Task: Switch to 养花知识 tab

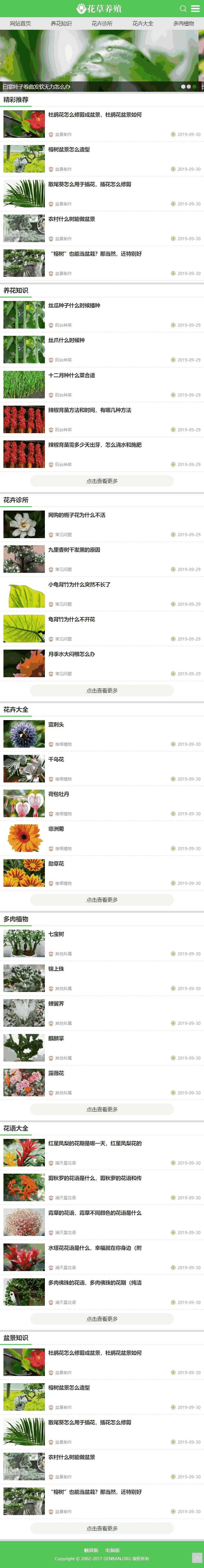Action: 61,24
